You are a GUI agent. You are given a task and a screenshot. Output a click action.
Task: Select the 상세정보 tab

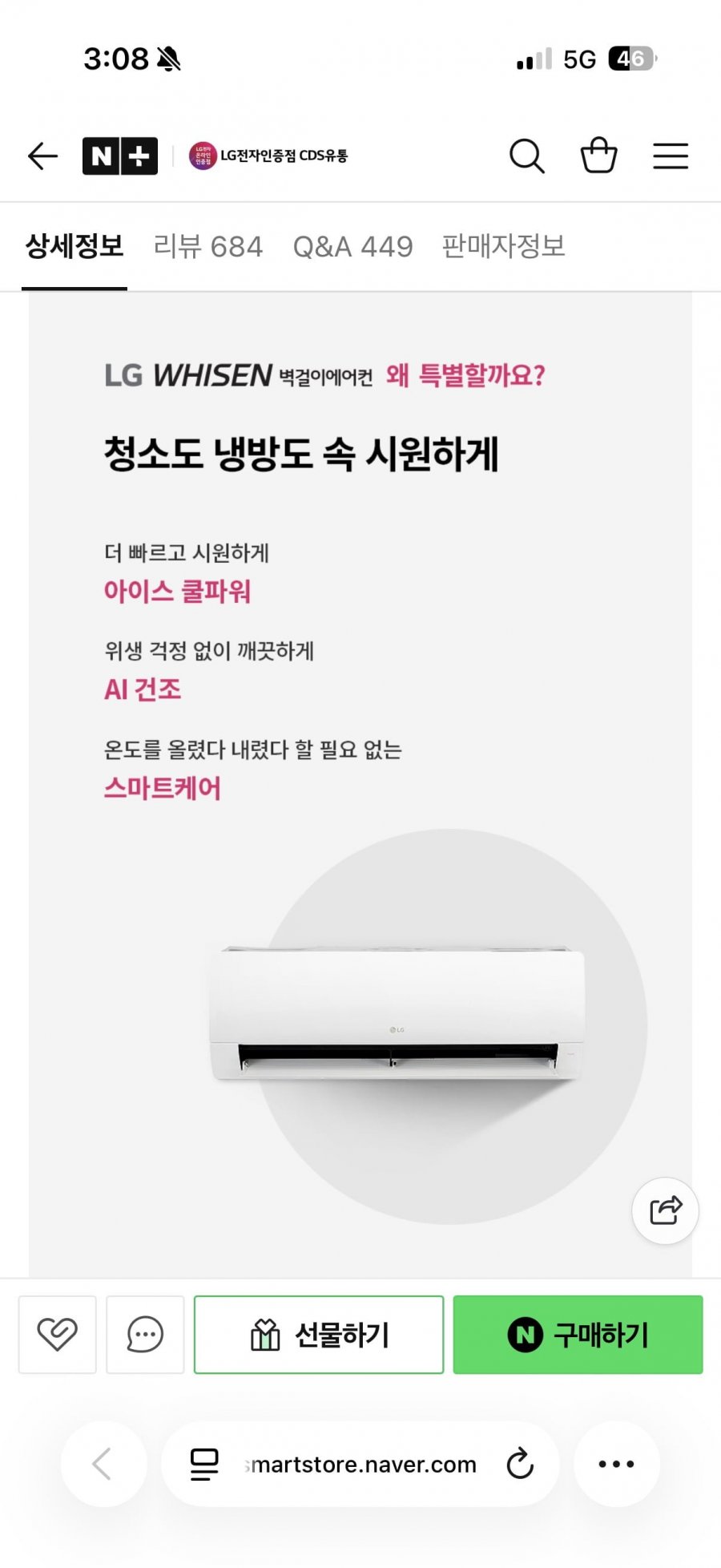click(x=75, y=246)
